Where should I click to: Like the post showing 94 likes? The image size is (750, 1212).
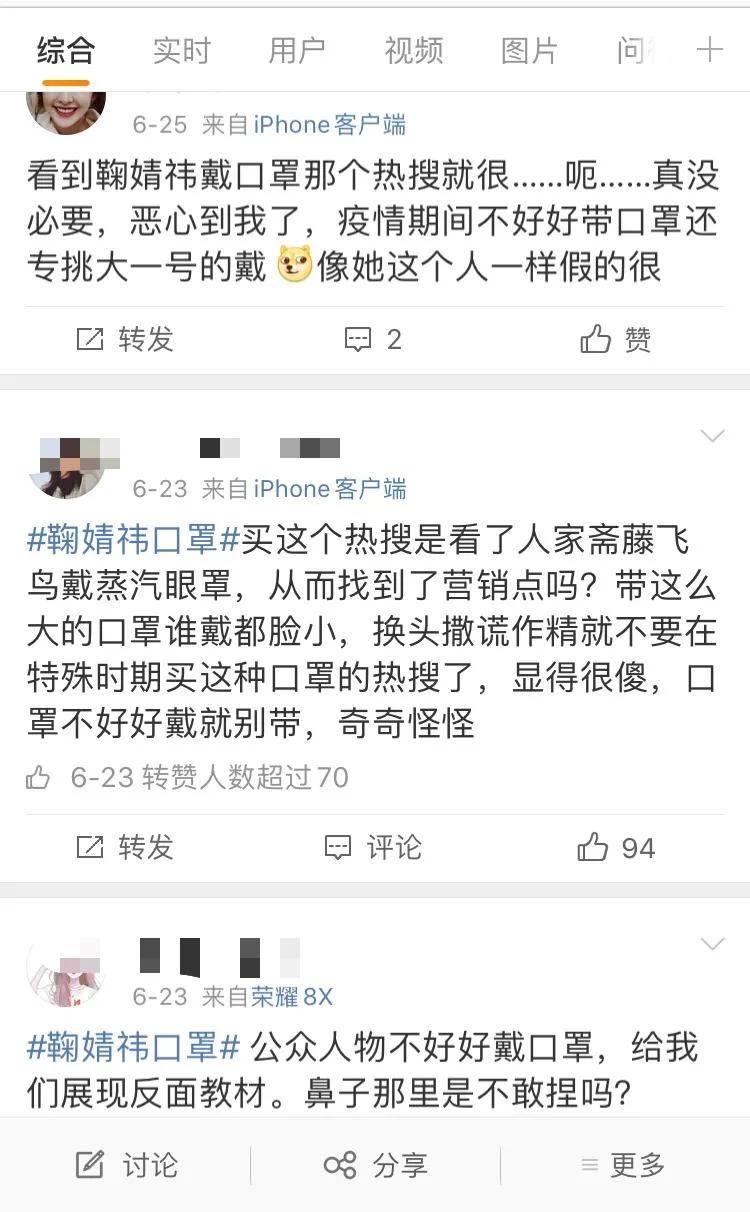(x=594, y=848)
